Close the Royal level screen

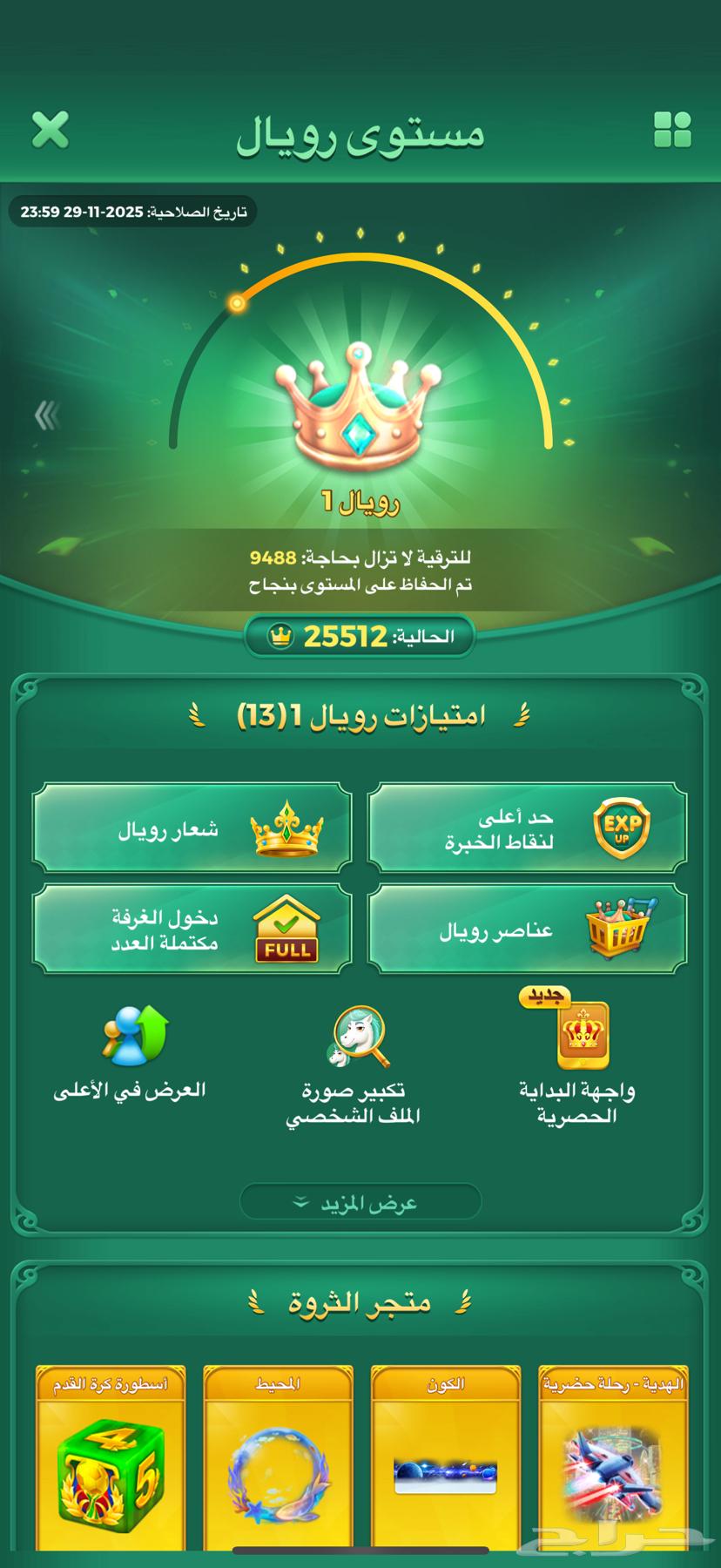tap(50, 131)
